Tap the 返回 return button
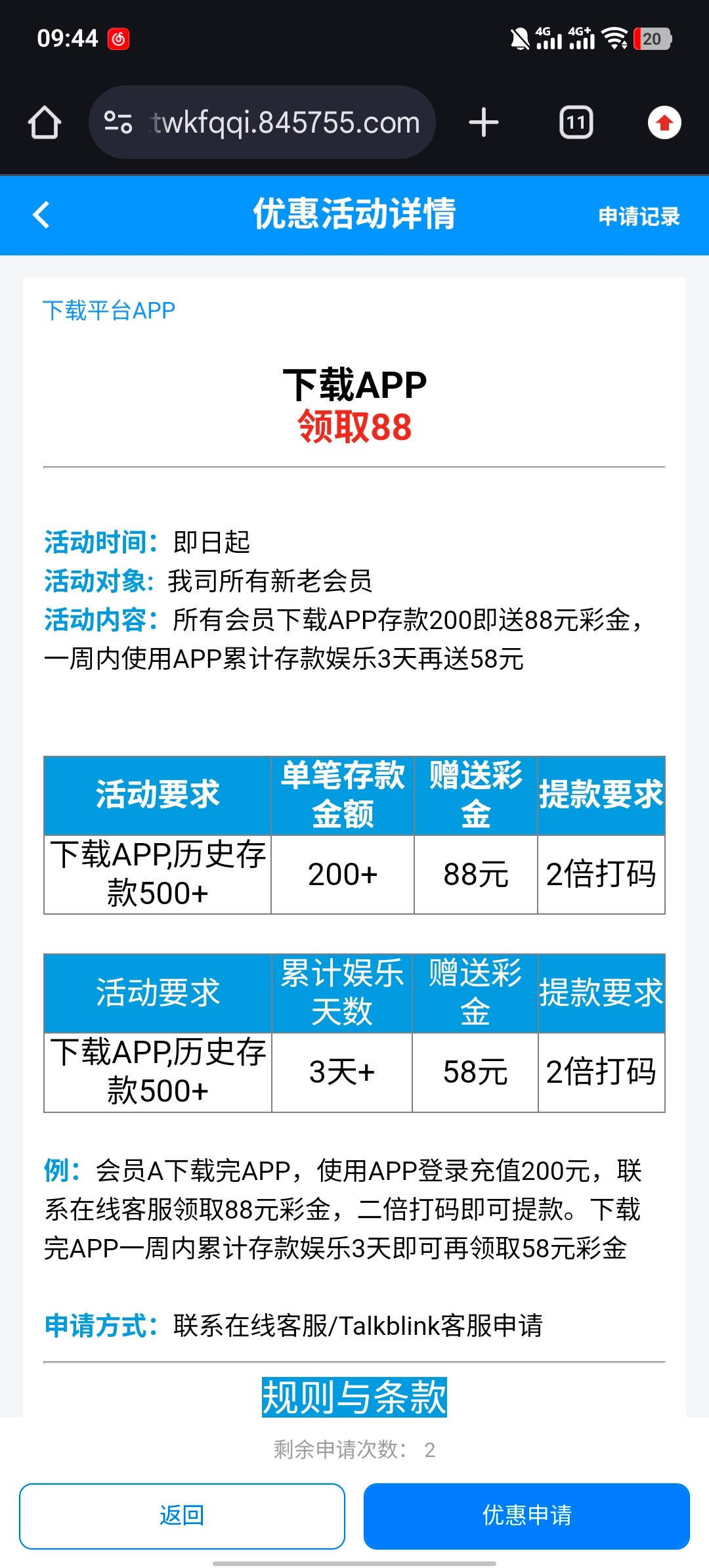Screen dimensions: 709x1568 pyautogui.click(x=182, y=1515)
